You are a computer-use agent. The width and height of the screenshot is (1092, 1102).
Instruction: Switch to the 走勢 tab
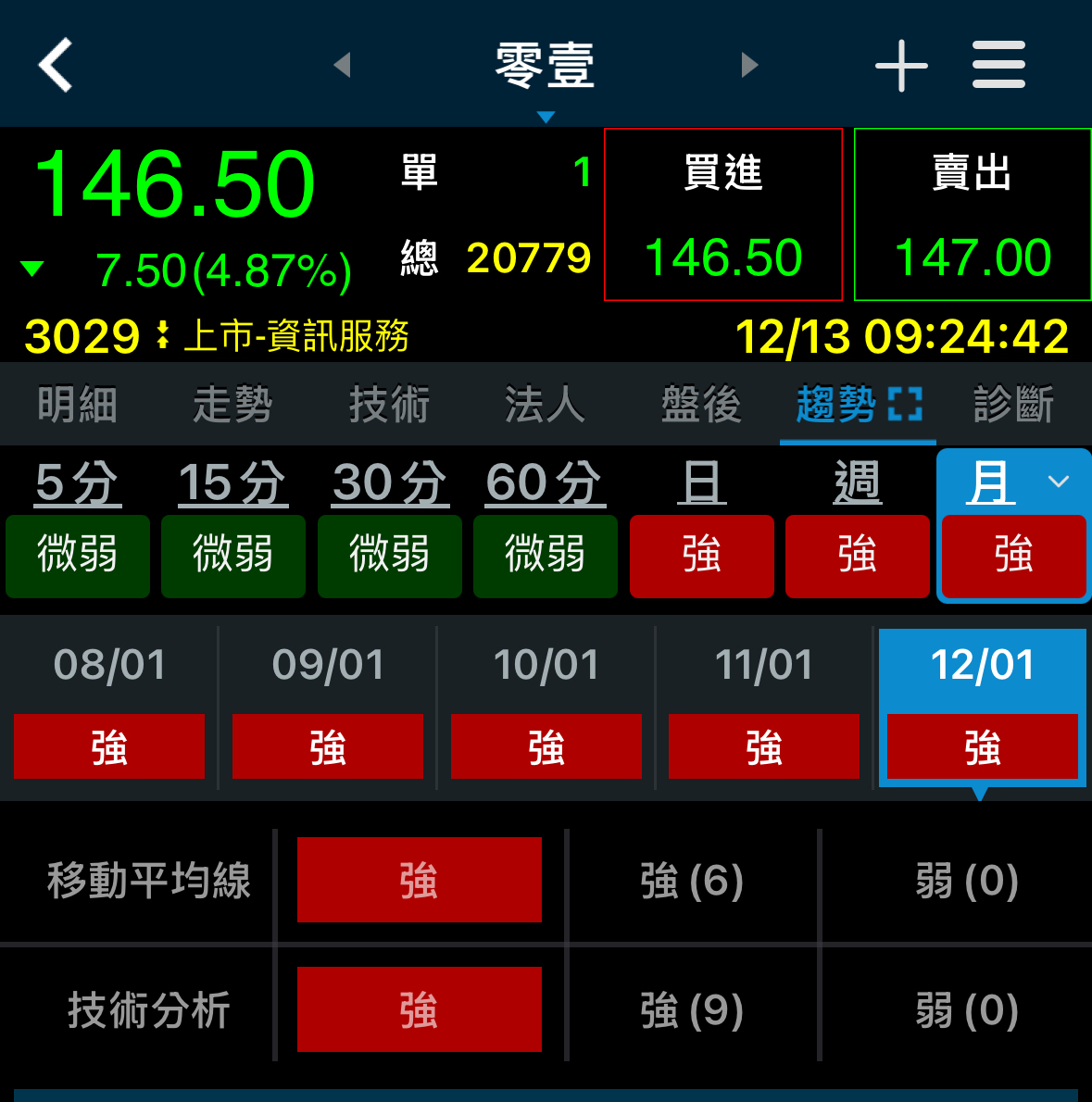pos(232,405)
